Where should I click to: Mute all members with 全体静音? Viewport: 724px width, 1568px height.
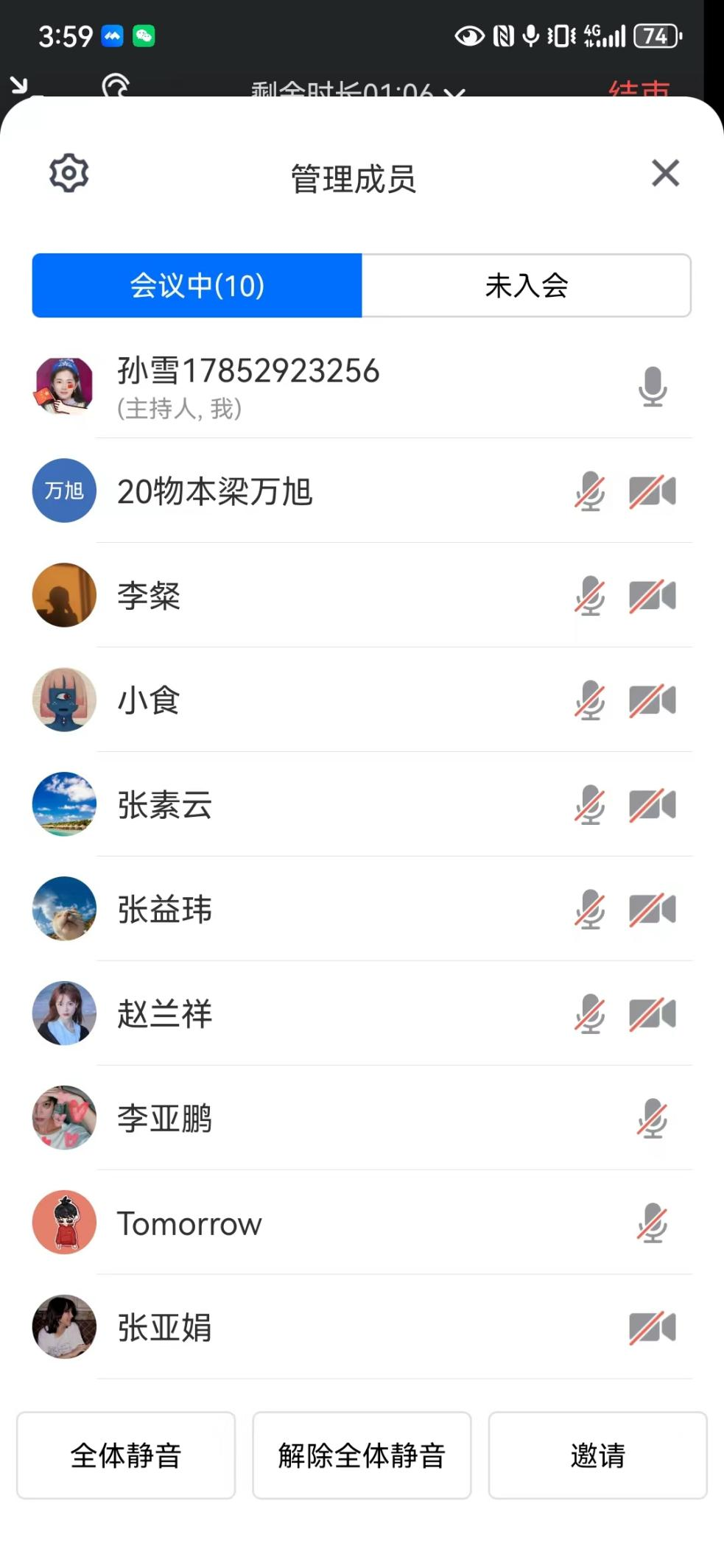[x=126, y=1455]
